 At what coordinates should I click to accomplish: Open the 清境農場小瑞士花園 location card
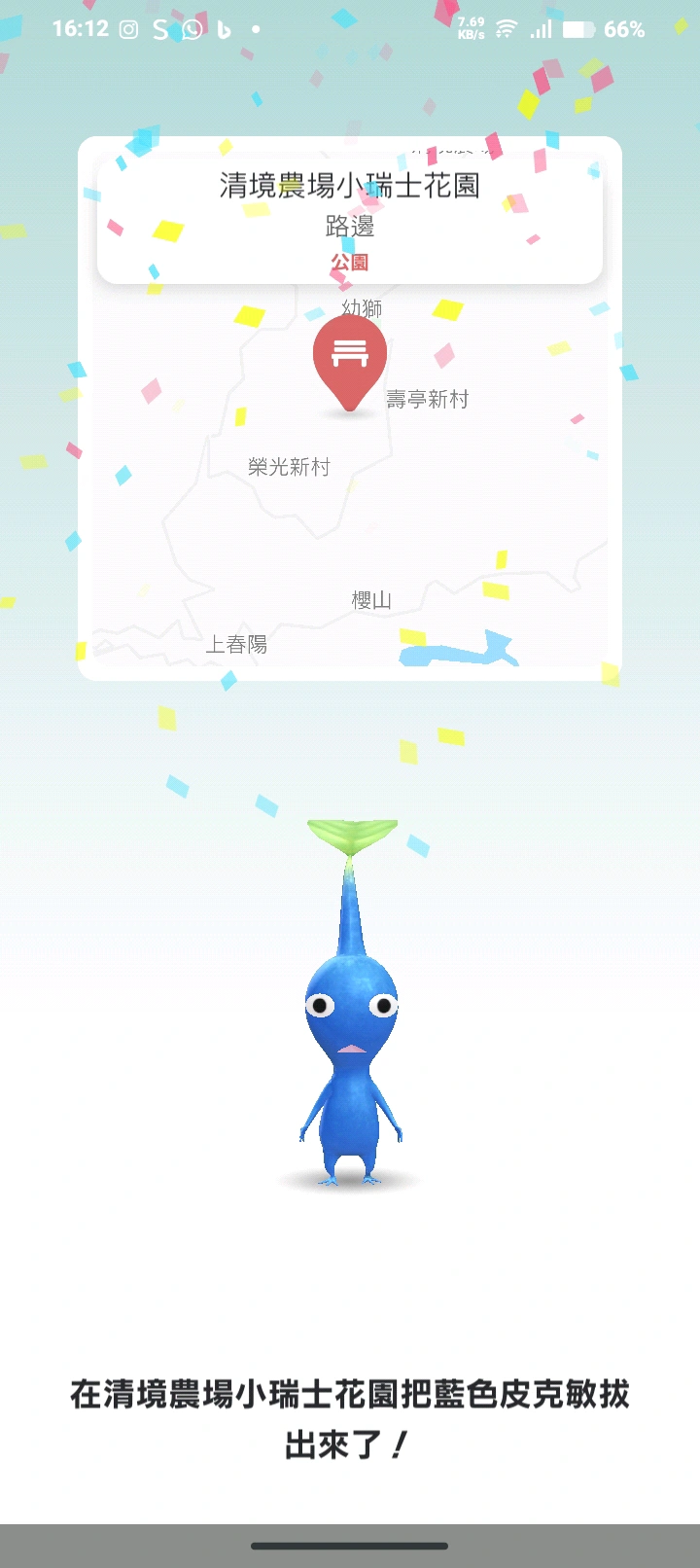coord(350,222)
